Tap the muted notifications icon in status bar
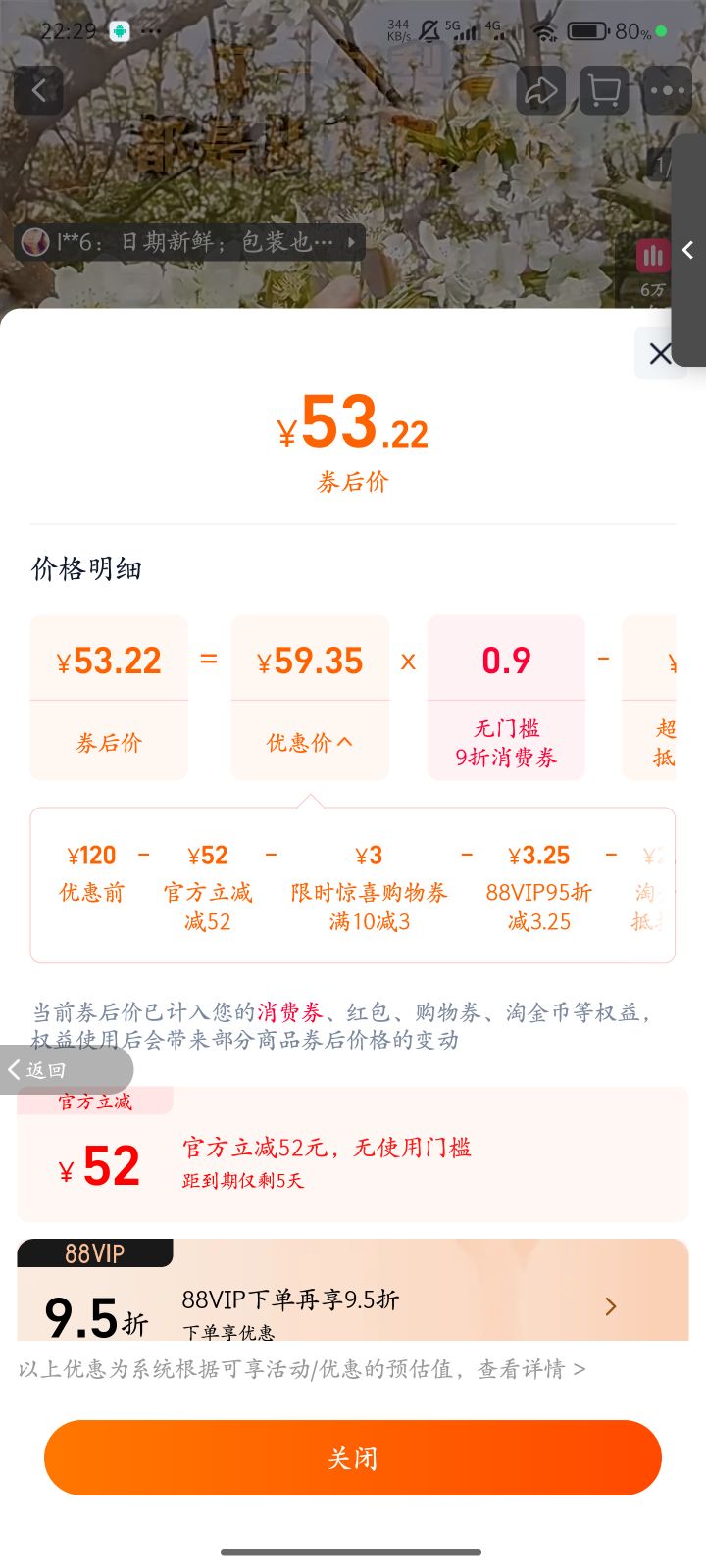Screen dimensions: 706x1568 pyautogui.click(x=428, y=29)
